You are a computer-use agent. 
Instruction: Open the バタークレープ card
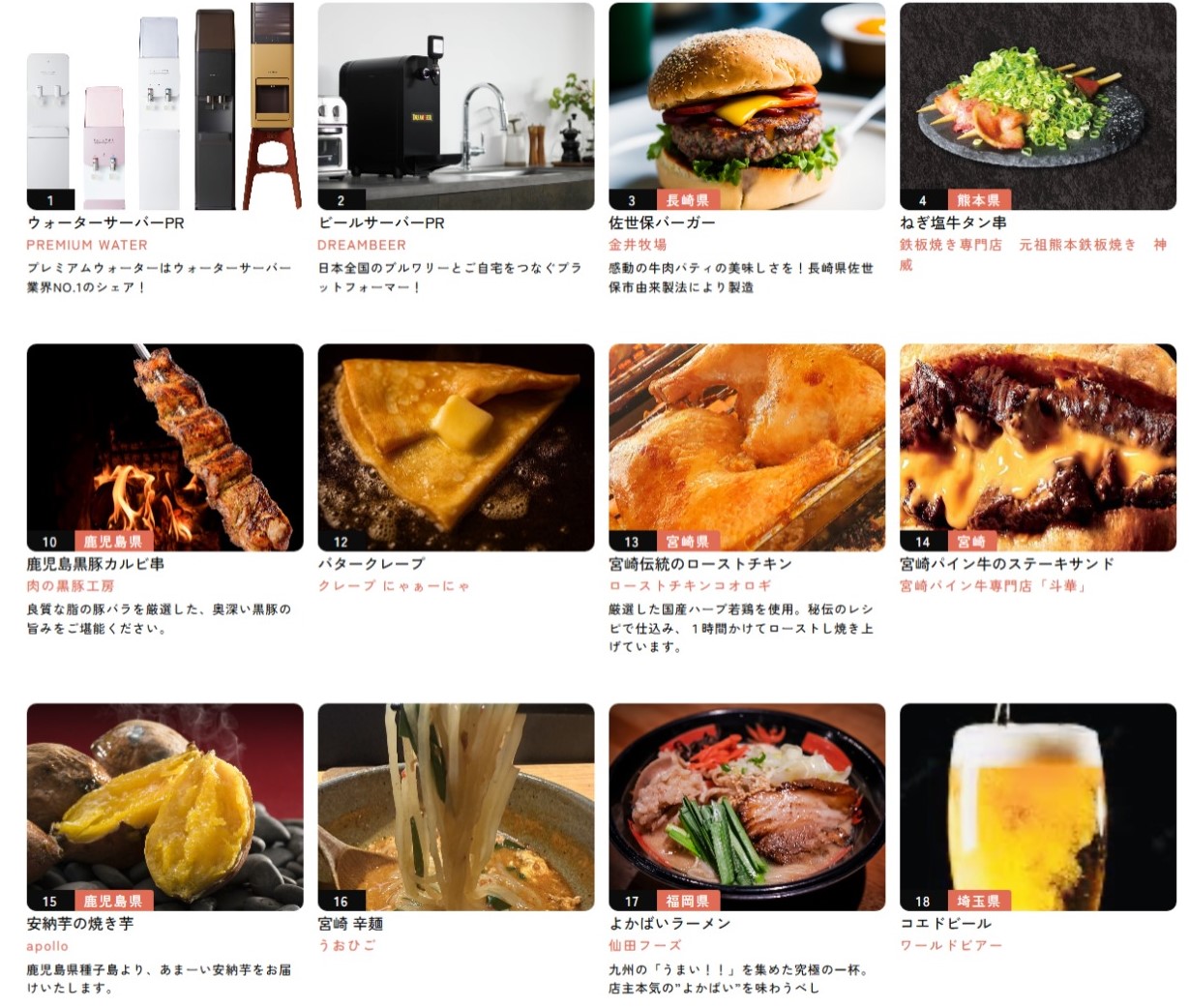click(456, 447)
